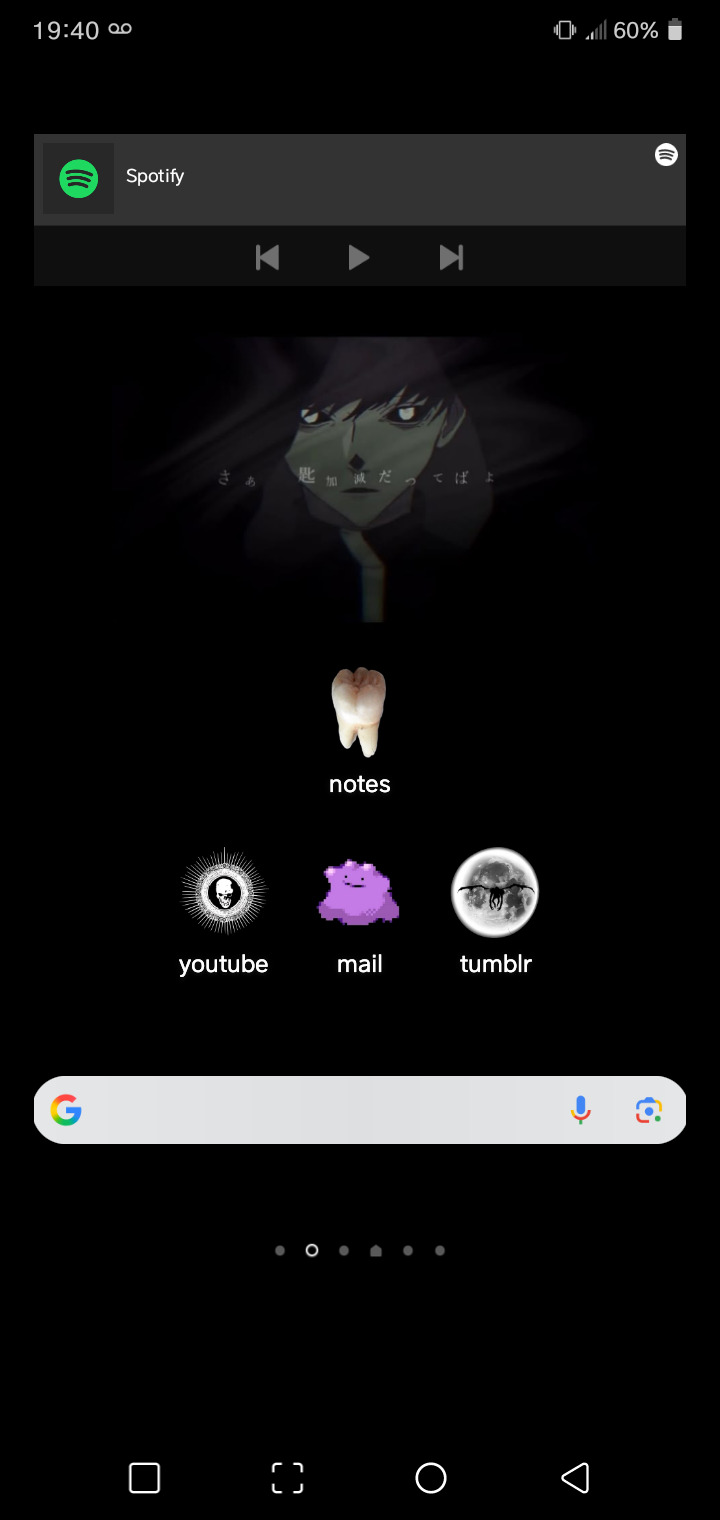720x1520 pixels.
Task: Open Google Lens camera search
Action: (x=649, y=1110)
